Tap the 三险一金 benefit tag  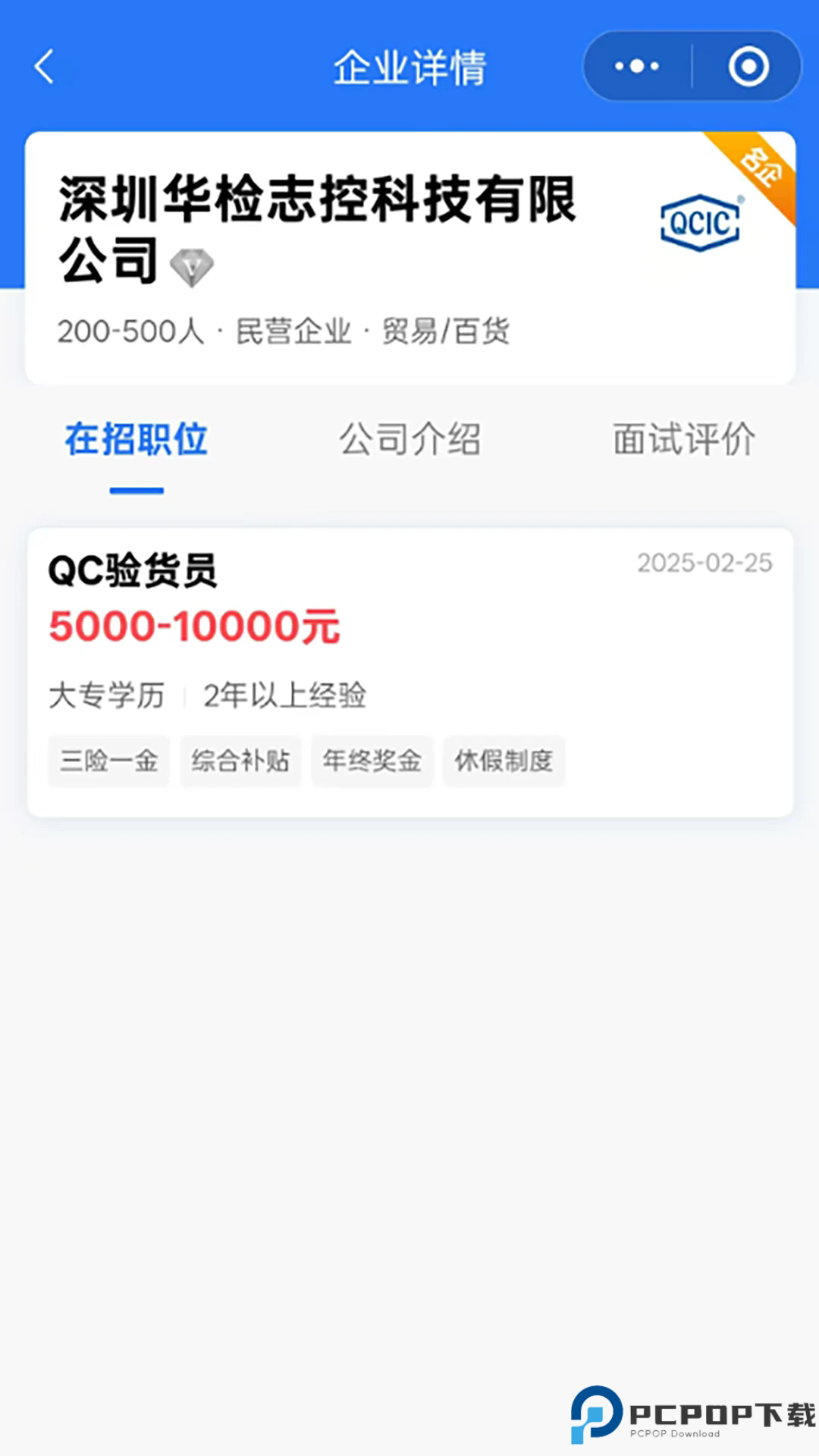point(108,761)
